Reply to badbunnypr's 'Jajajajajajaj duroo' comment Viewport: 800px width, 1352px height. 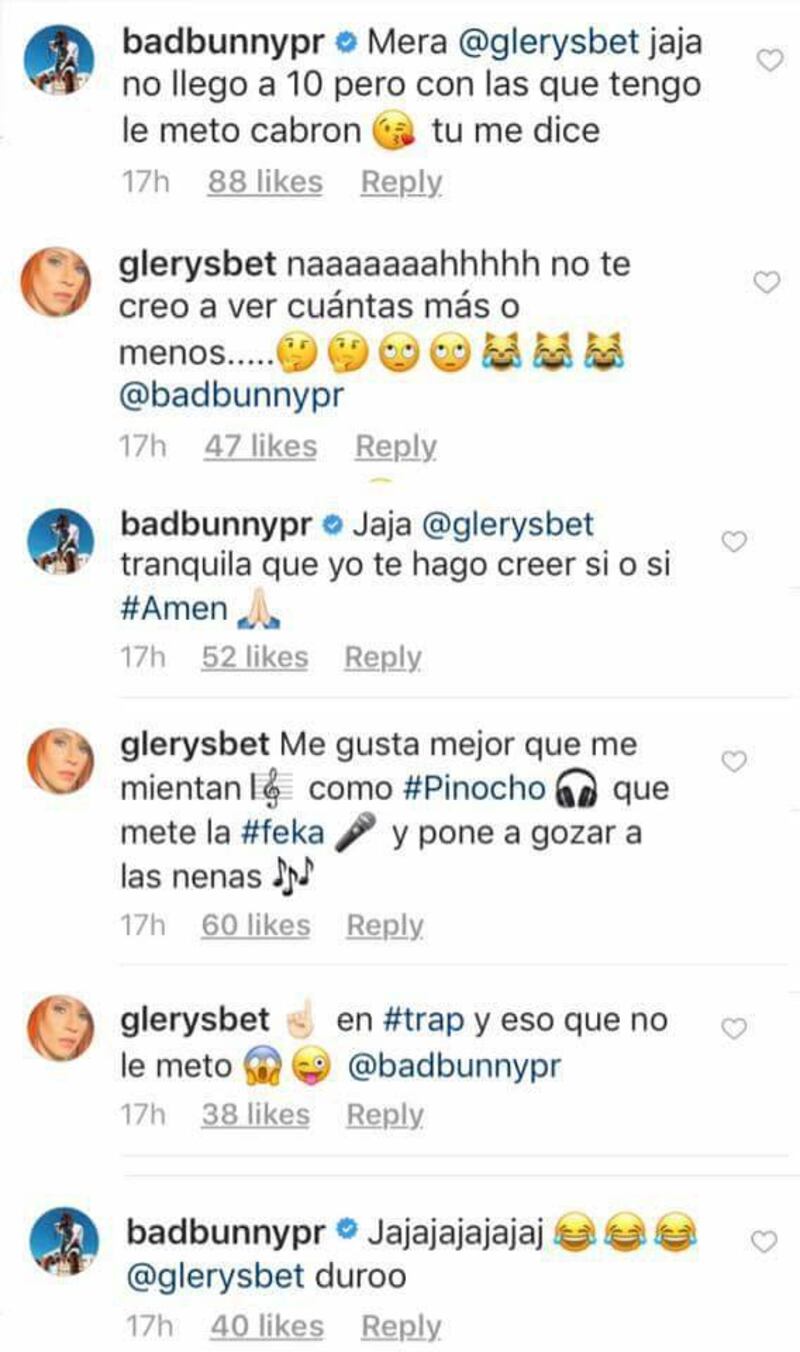401,1326
